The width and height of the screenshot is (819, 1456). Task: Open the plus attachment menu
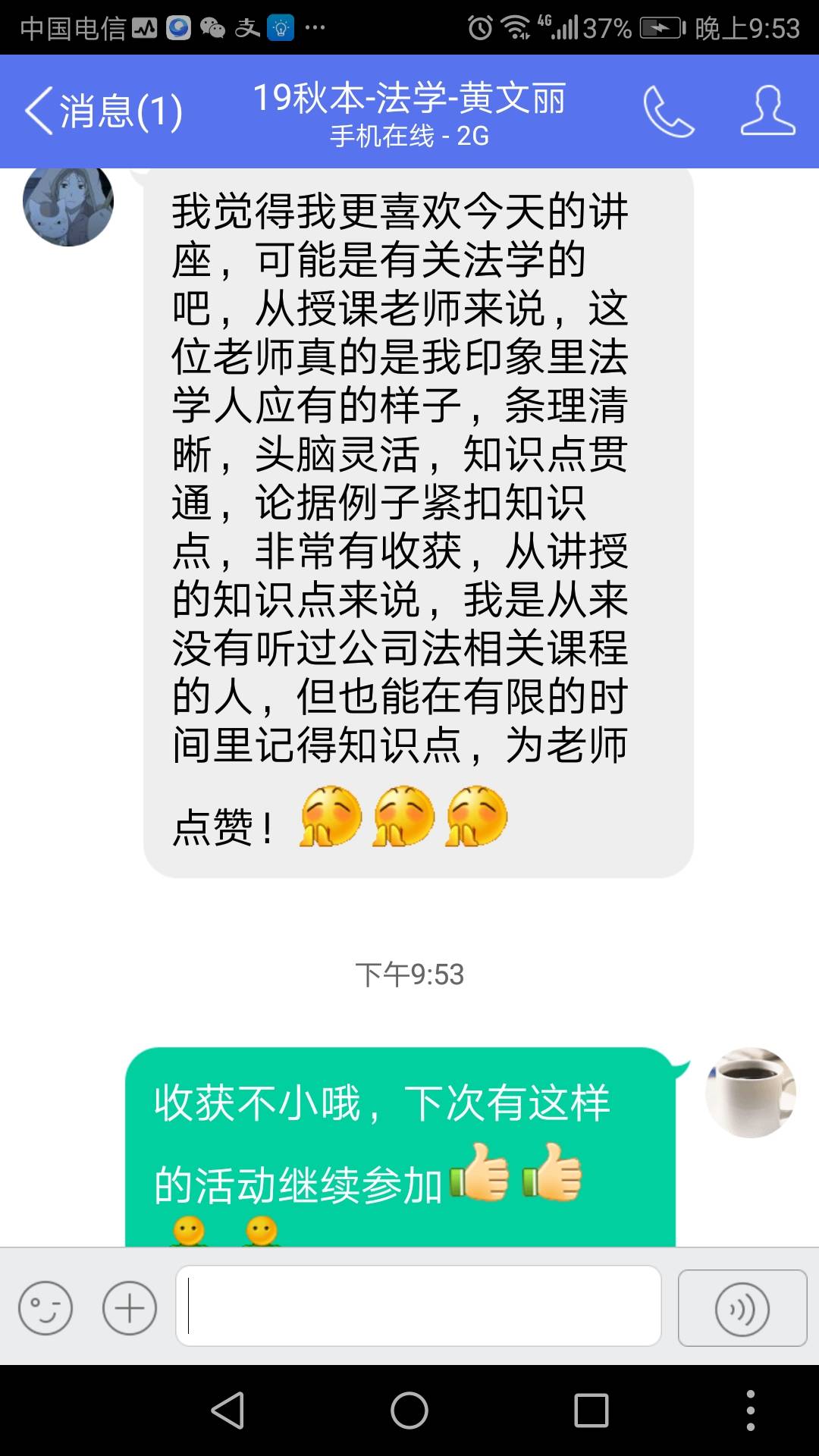point(130,1308)
